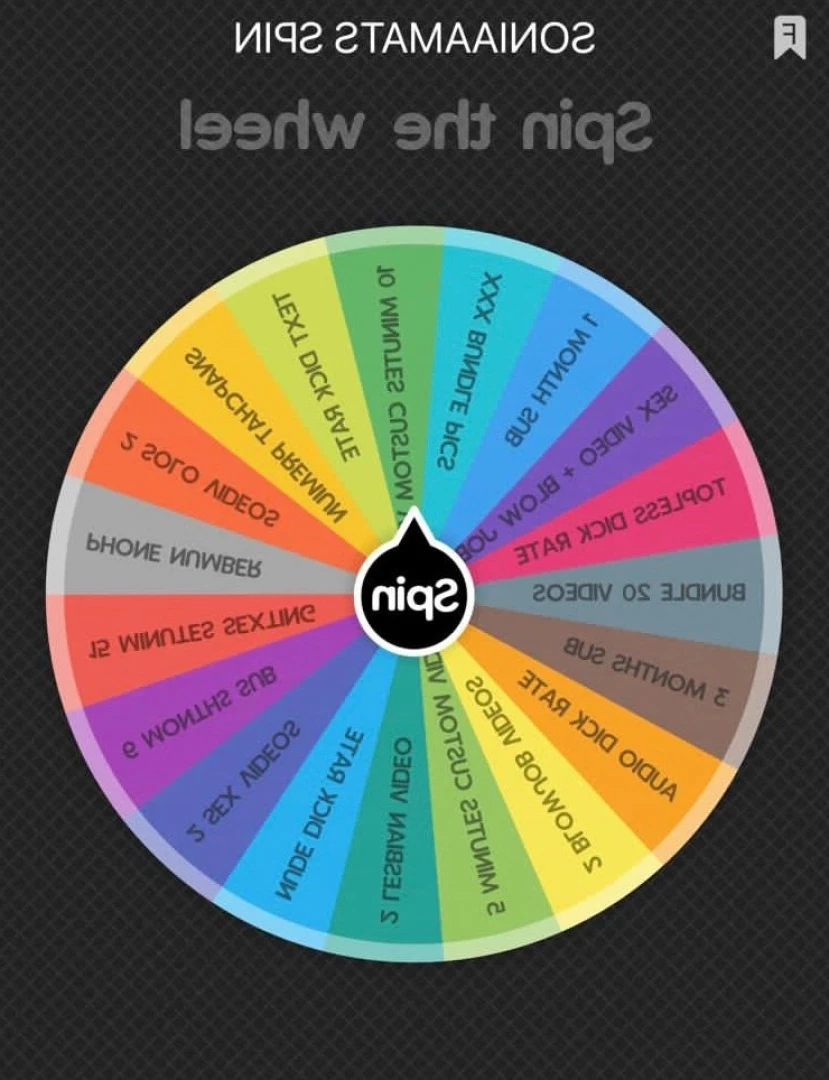Viewport: 829px width, 1080px height.
Task: Tap the center Spin button
Action: (414, 599)
